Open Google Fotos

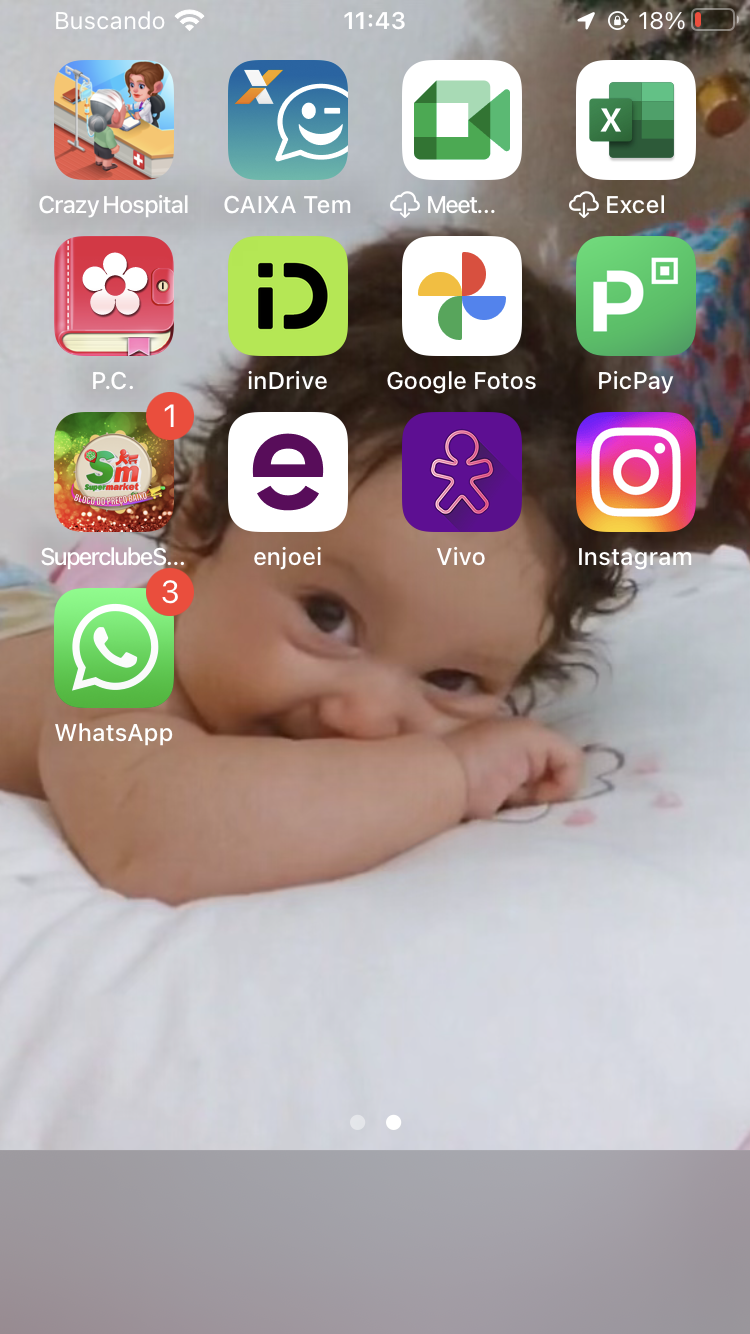pyautogui.click(x=462, y=296)
